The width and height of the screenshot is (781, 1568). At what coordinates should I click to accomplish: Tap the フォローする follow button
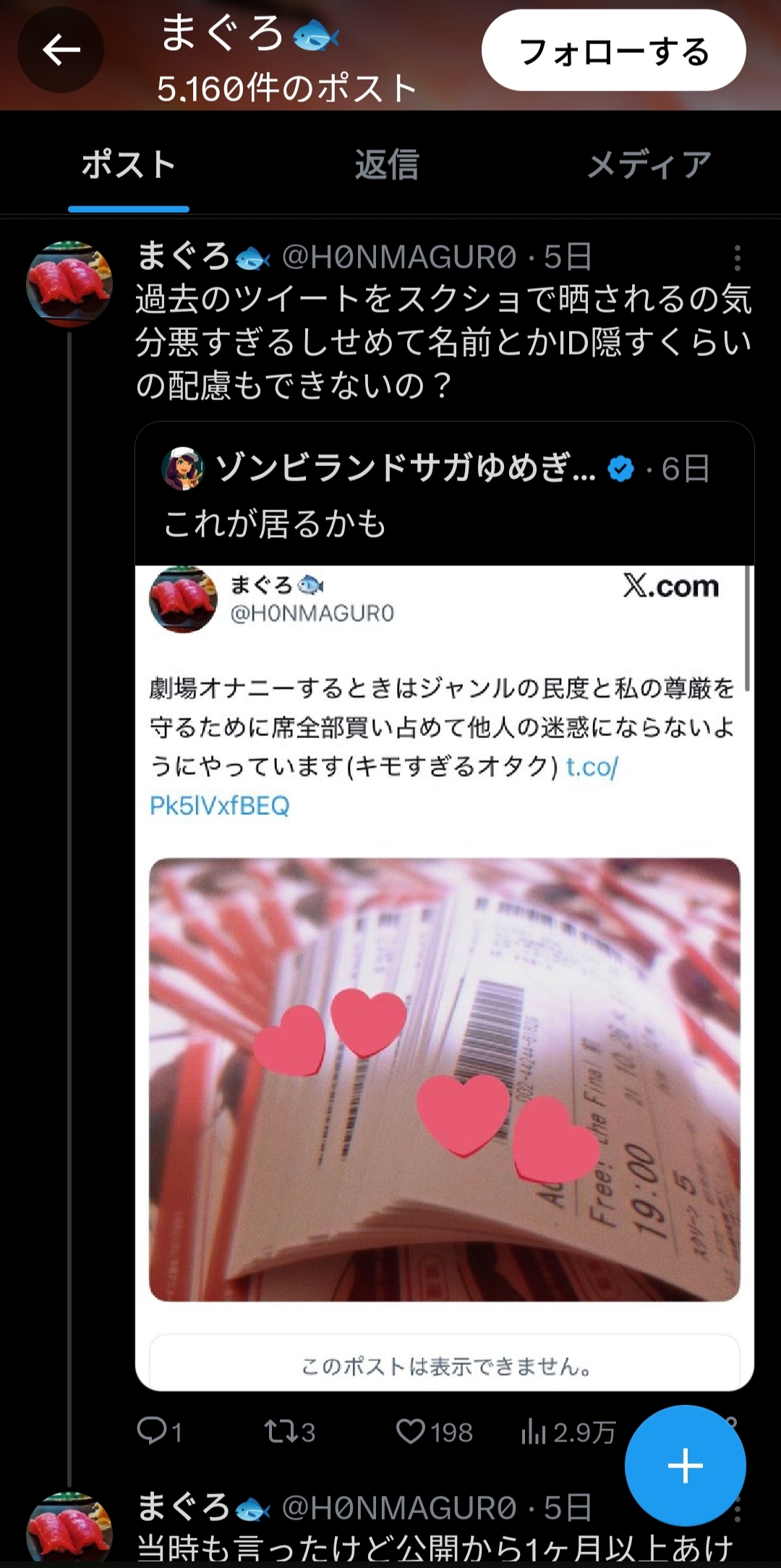click(613, 51)
